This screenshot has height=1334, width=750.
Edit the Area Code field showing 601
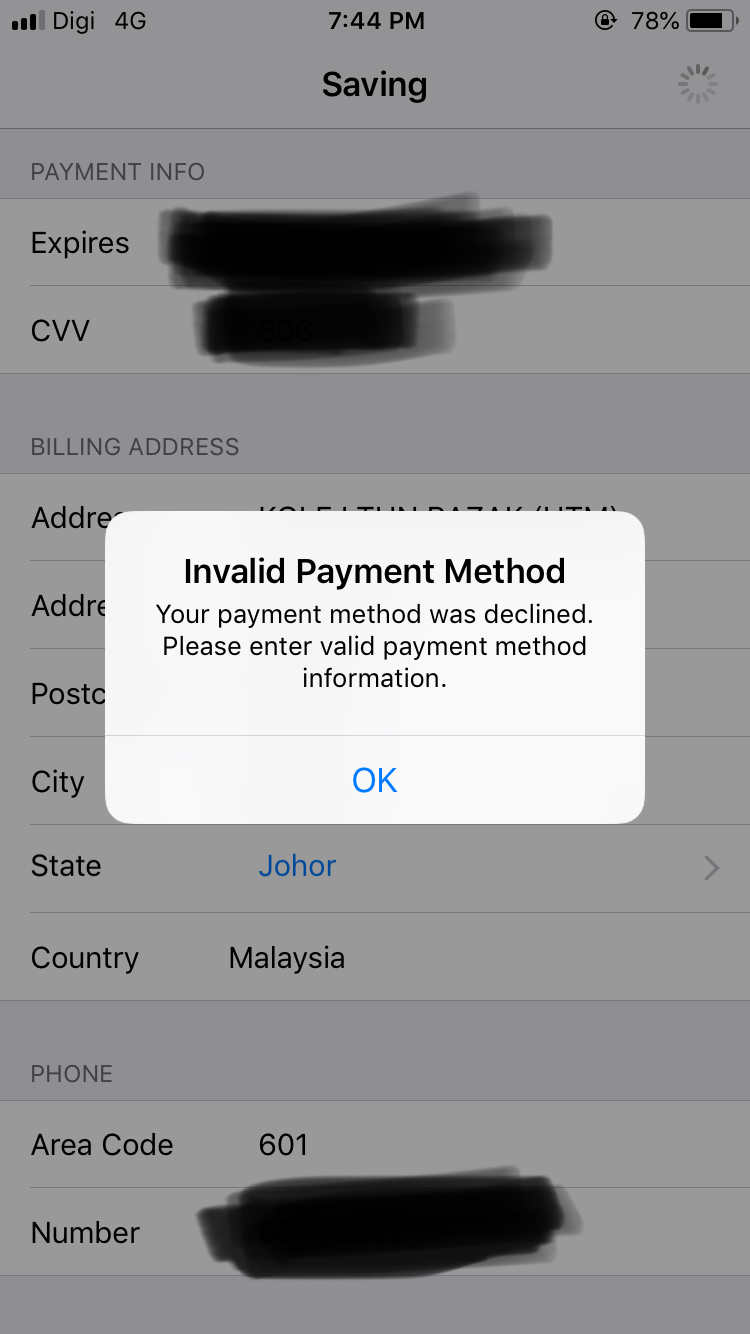point(283,1145)
